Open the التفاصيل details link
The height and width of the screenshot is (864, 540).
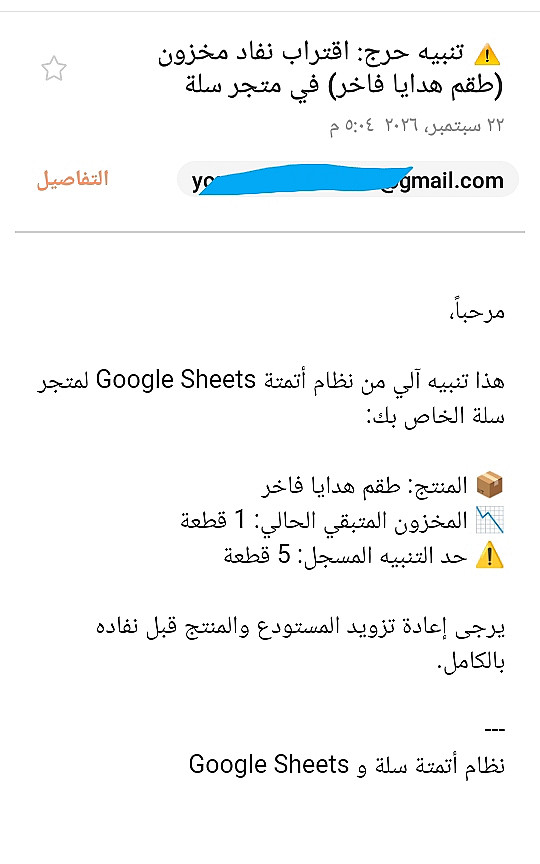point(73,179)
